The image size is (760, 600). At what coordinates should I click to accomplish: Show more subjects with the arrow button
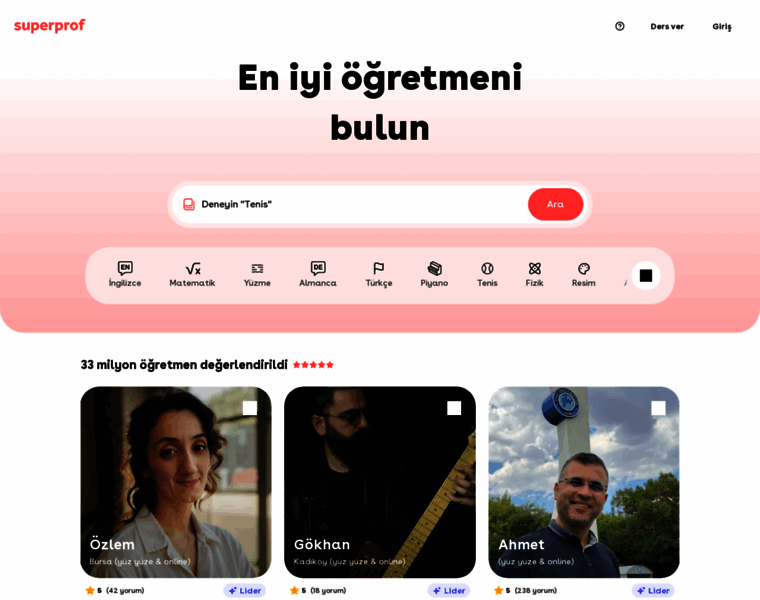646,276
